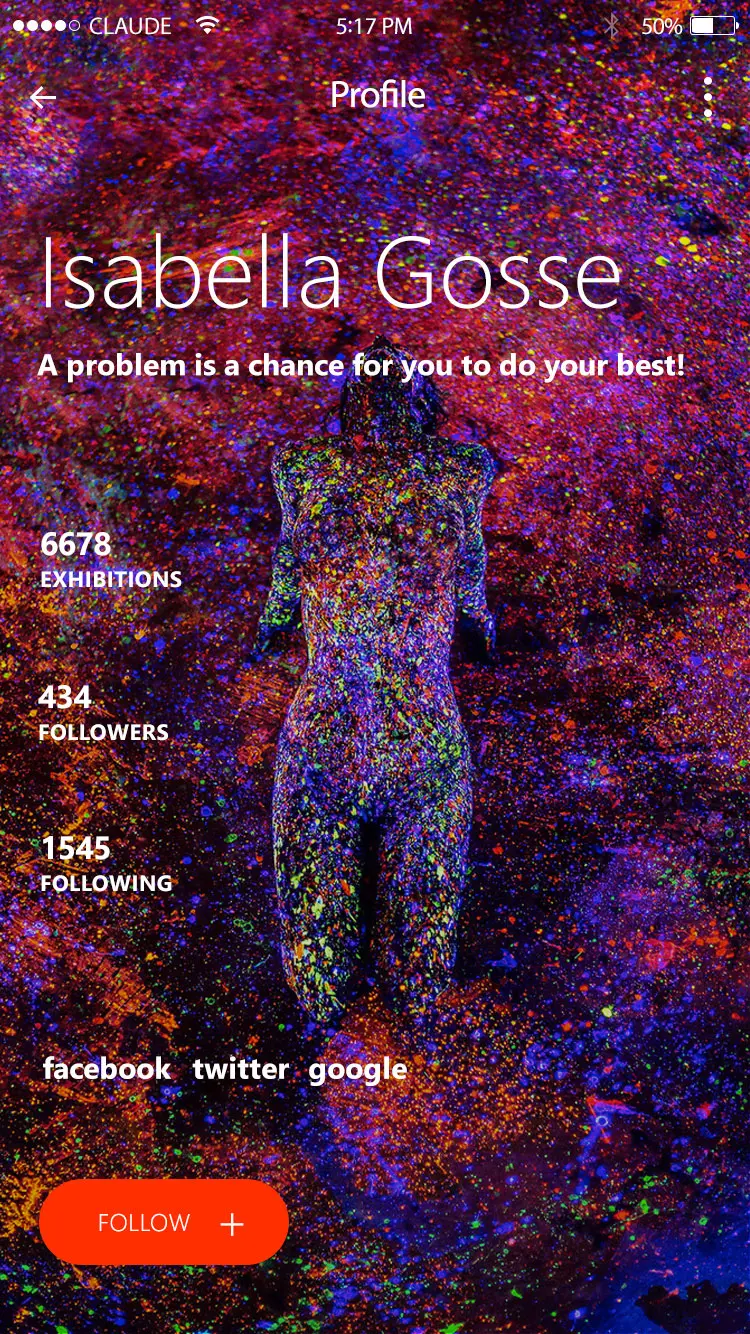Open the facebook link
Viewport: 750px width, 1334px height.
click(x=106, y=1068)
